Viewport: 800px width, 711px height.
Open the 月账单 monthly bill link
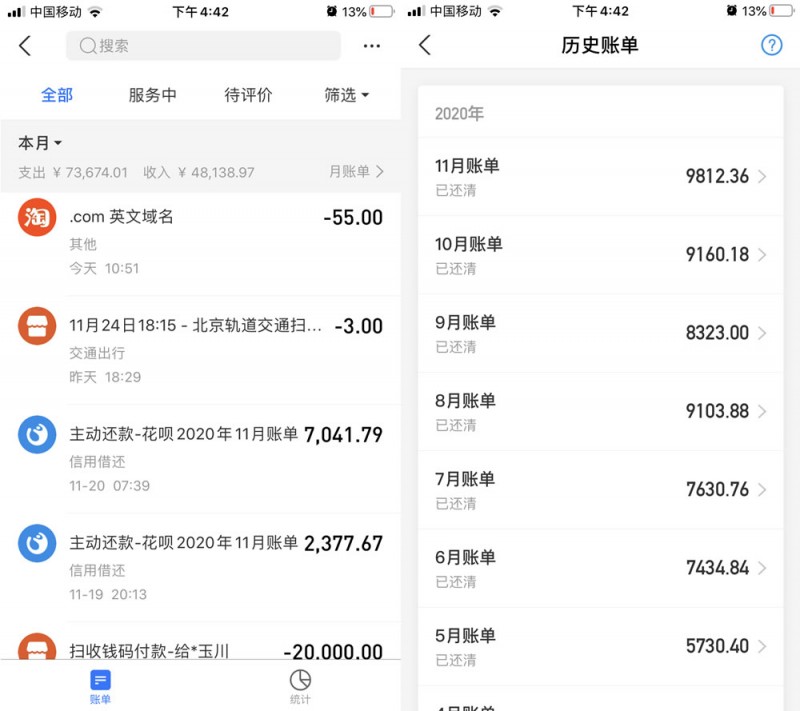tap(356, 172)
